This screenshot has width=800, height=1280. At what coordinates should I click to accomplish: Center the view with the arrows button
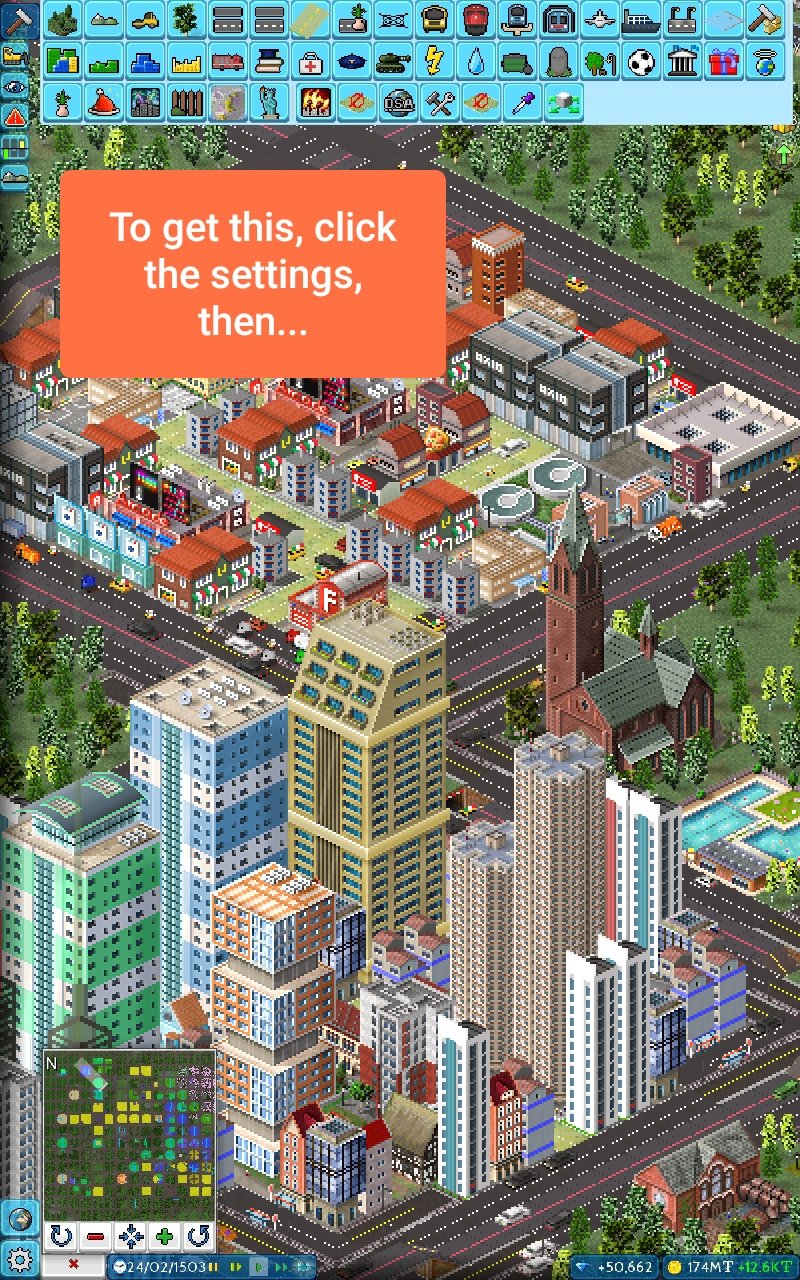coord(131,1236)
